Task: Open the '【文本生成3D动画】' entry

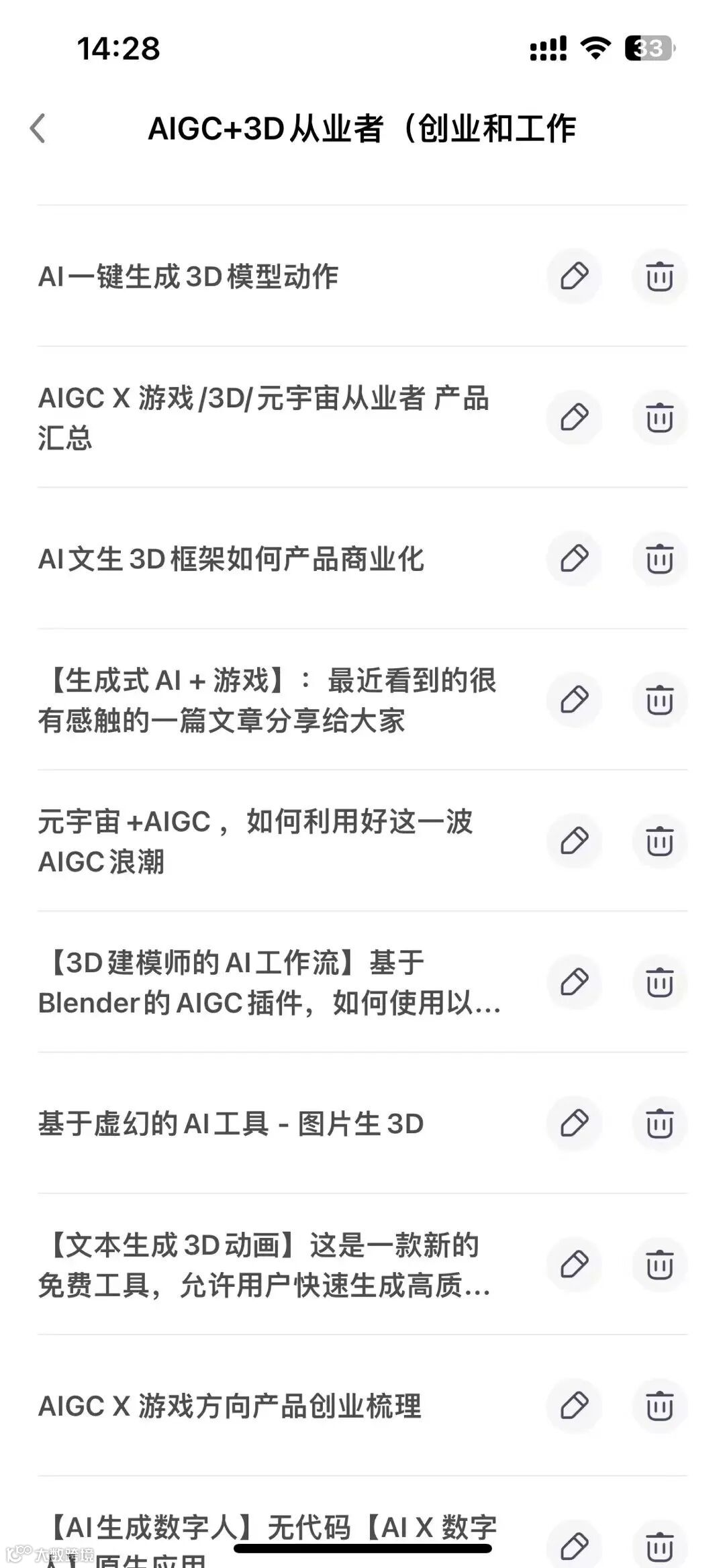Action: pos(264,1265)
